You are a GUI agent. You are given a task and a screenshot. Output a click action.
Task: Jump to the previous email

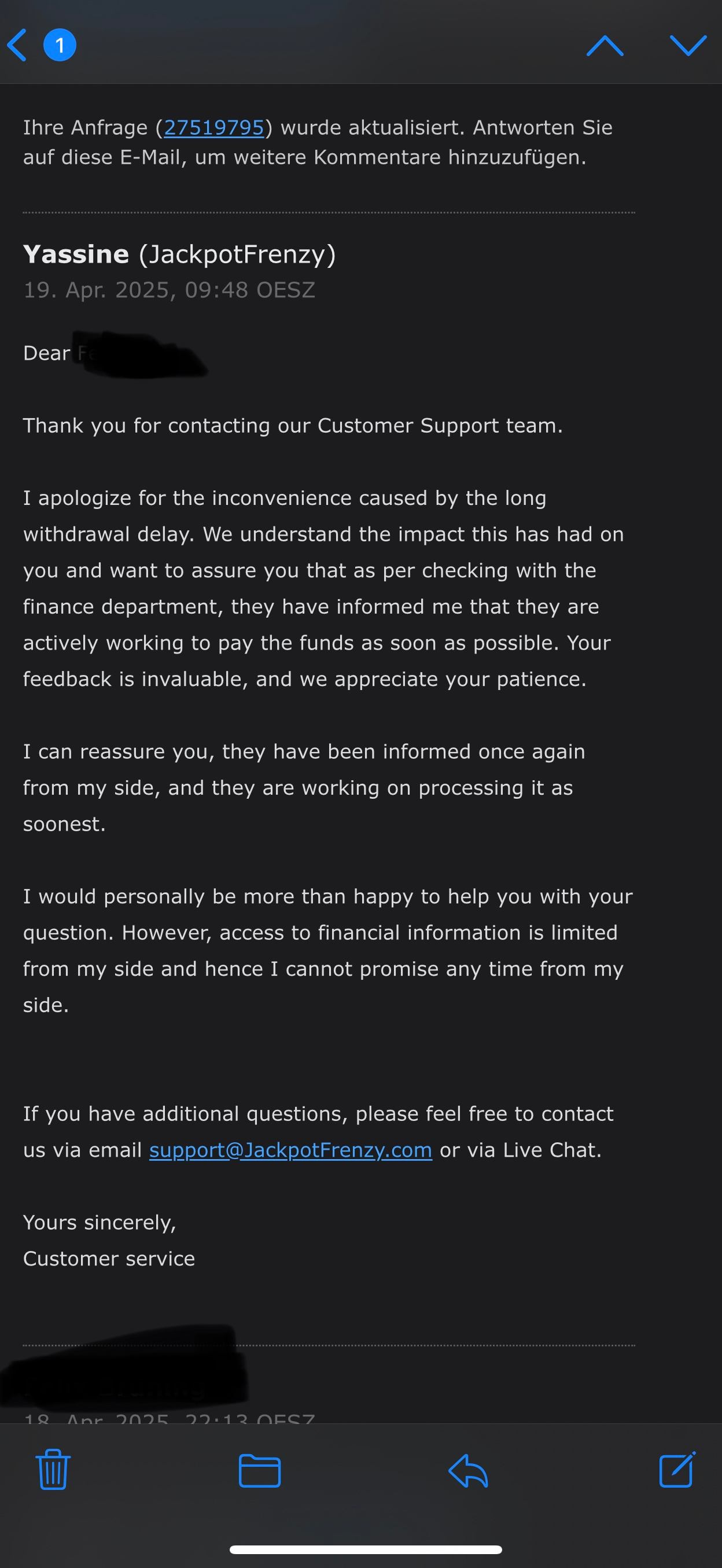click(605, 45)
